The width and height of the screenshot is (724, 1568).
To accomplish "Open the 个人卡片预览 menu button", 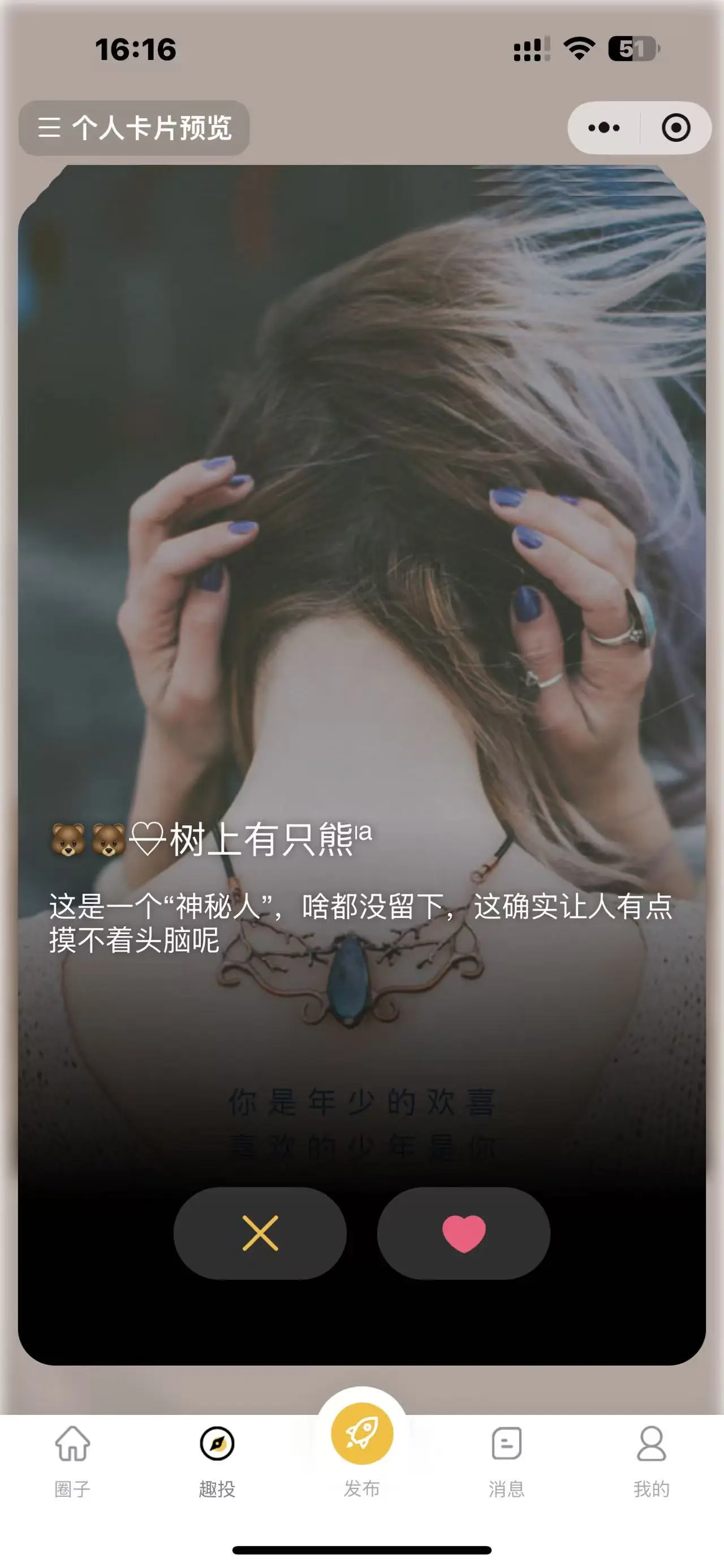I will 134,128.
